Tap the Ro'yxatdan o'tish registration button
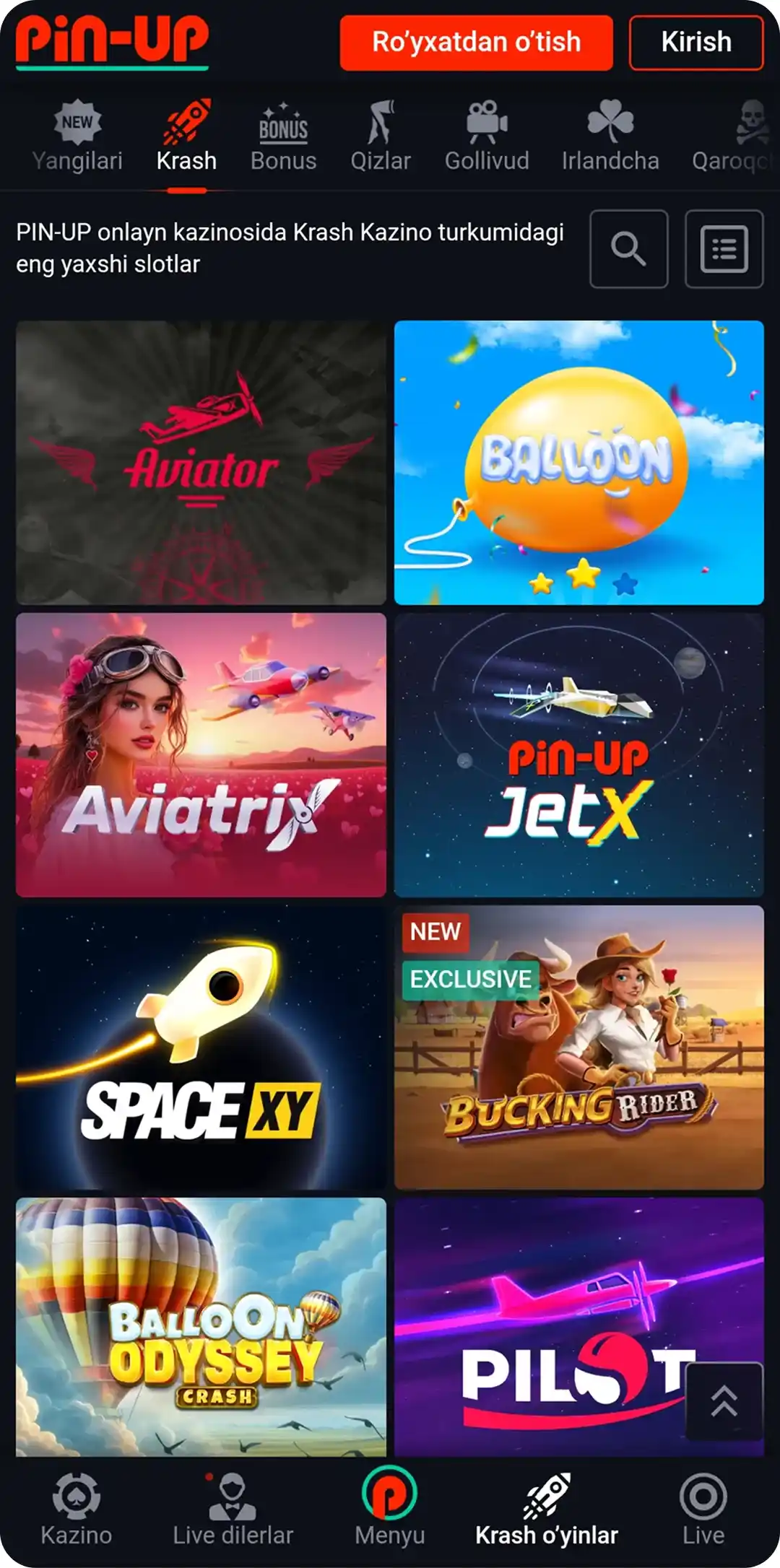The height and width of the screenshot is (1568, 780). click(x=476, y=43)
